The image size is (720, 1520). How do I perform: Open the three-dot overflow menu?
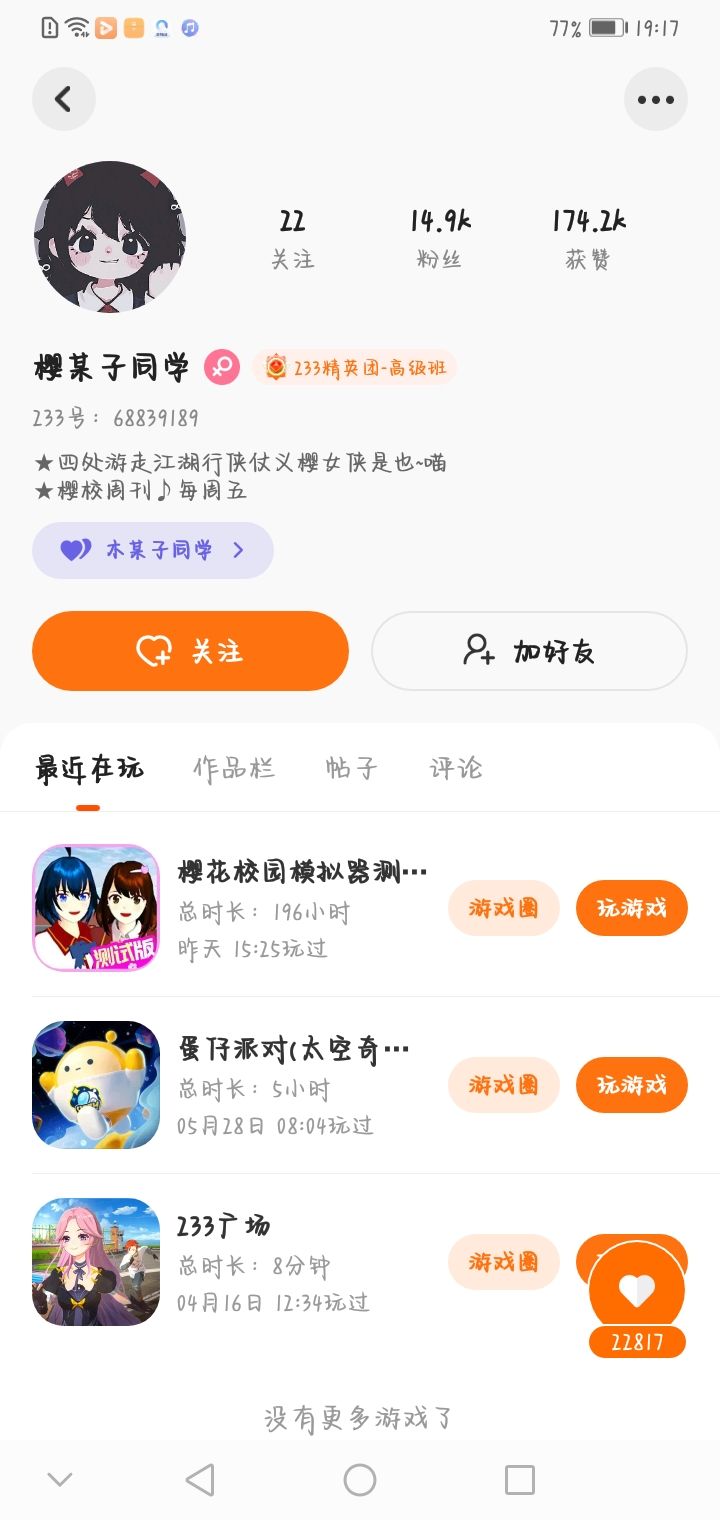[x=655, y=99]
